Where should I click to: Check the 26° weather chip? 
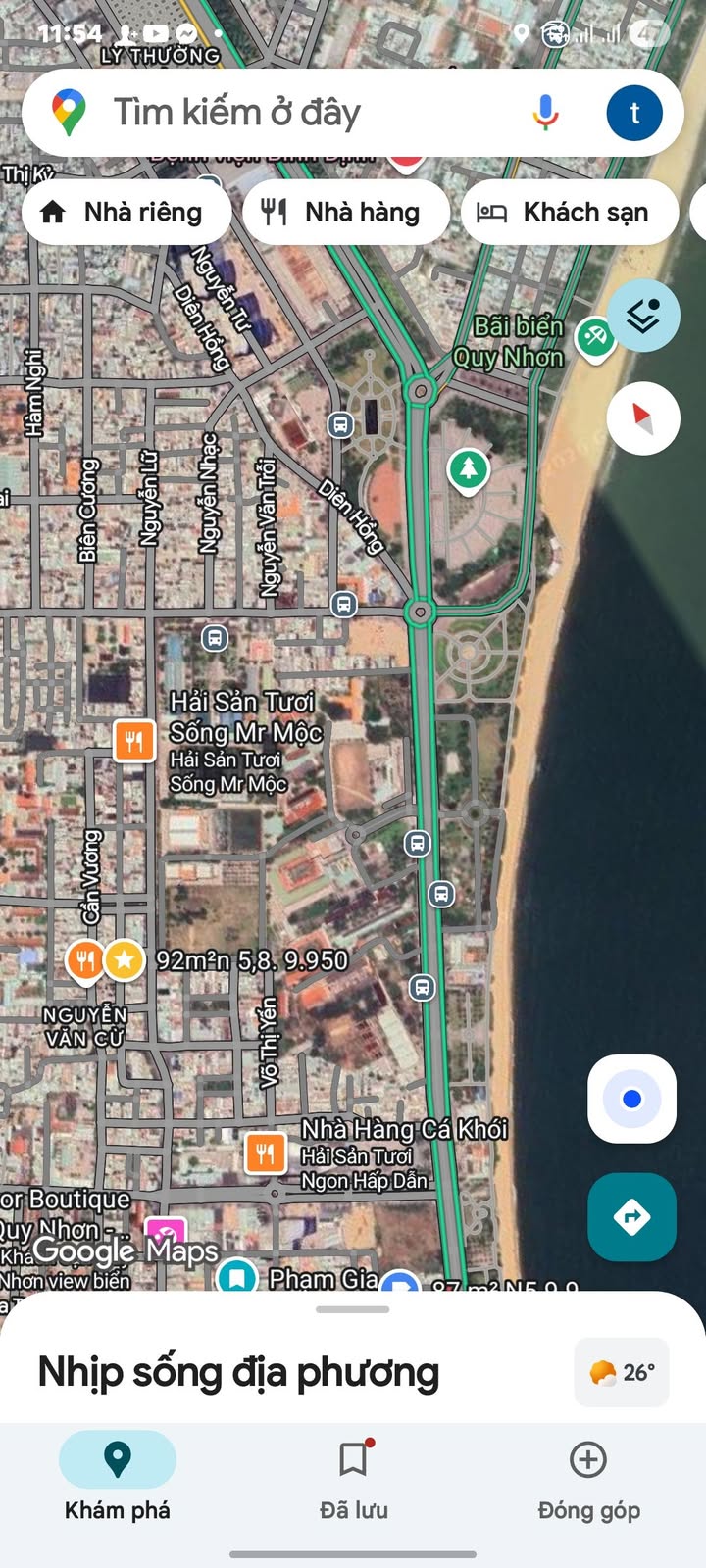[622, 1372]
